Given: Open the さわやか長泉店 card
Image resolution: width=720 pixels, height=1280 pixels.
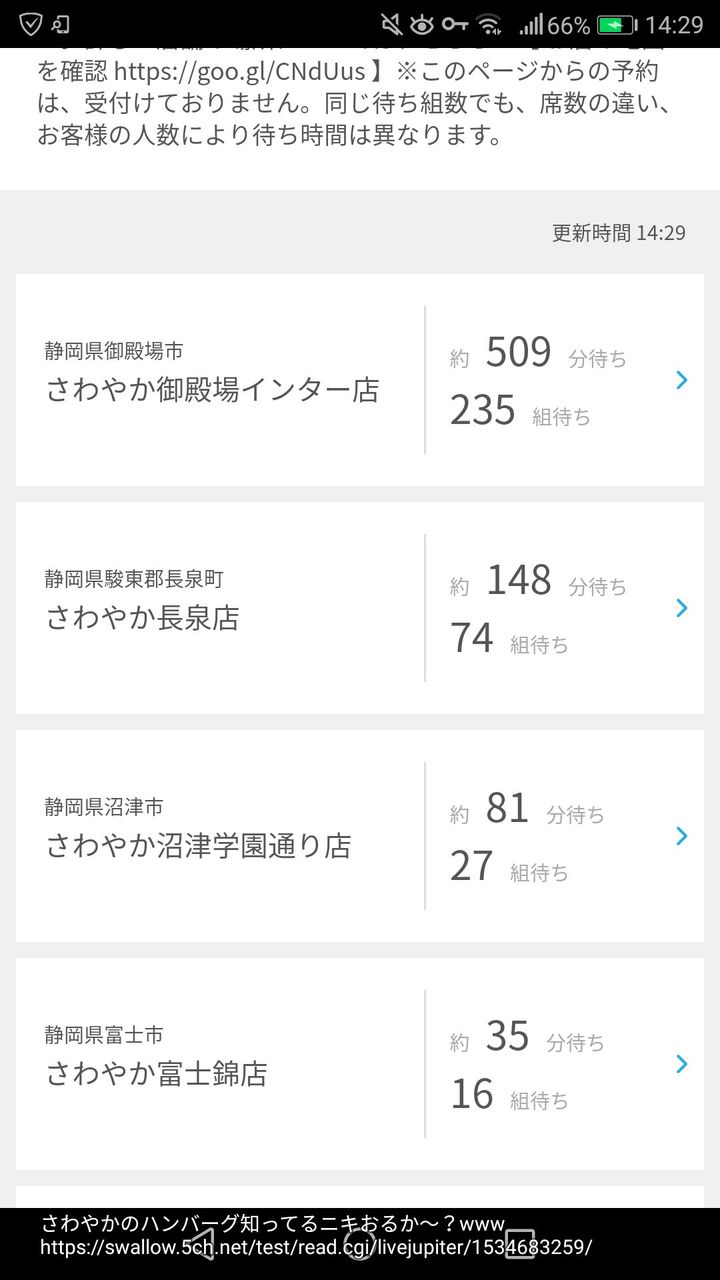Looking at the screenshot, I should click(x=360, y=608).
